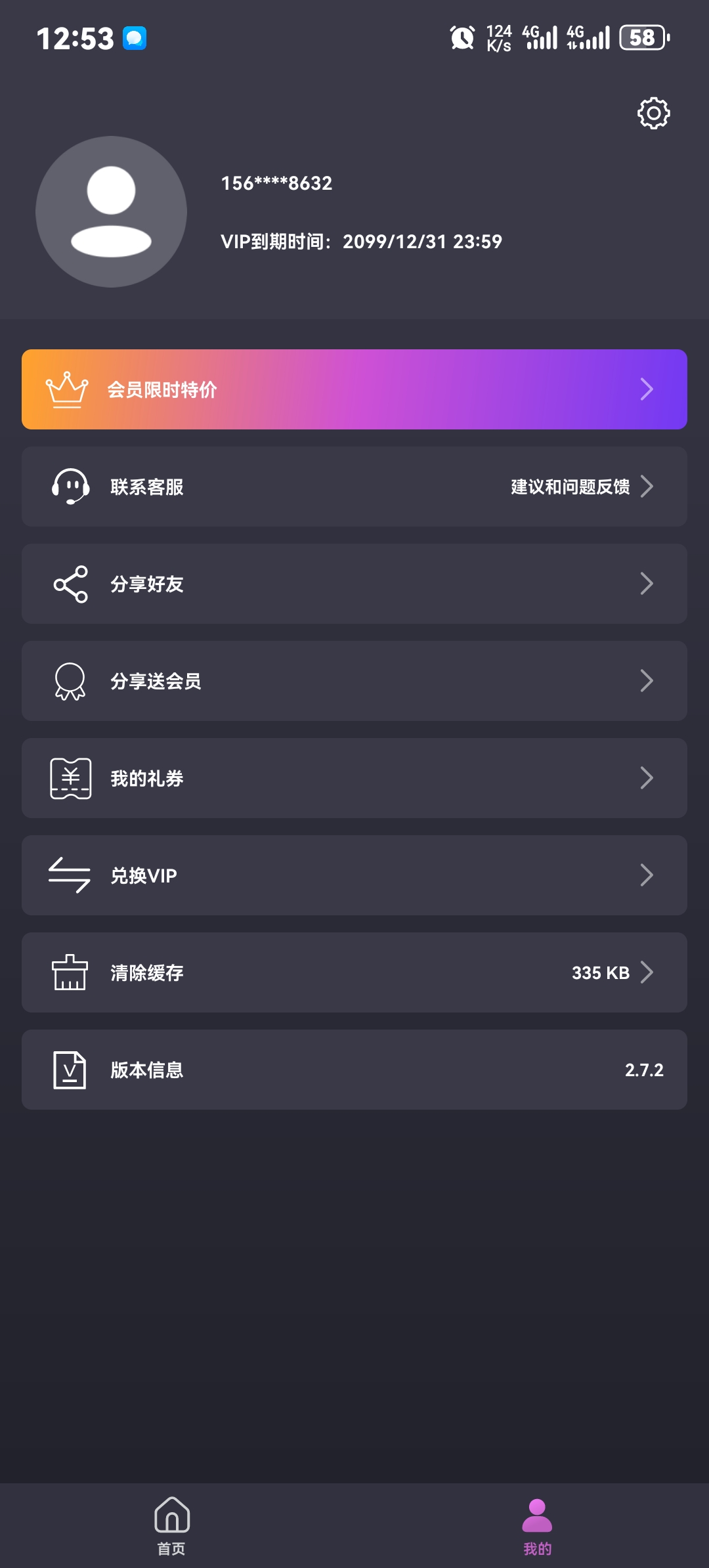The width and height of the screenshot is (709, 1568).
Task: Open the 兑换VIP redeem row
Action: [354, 875]
